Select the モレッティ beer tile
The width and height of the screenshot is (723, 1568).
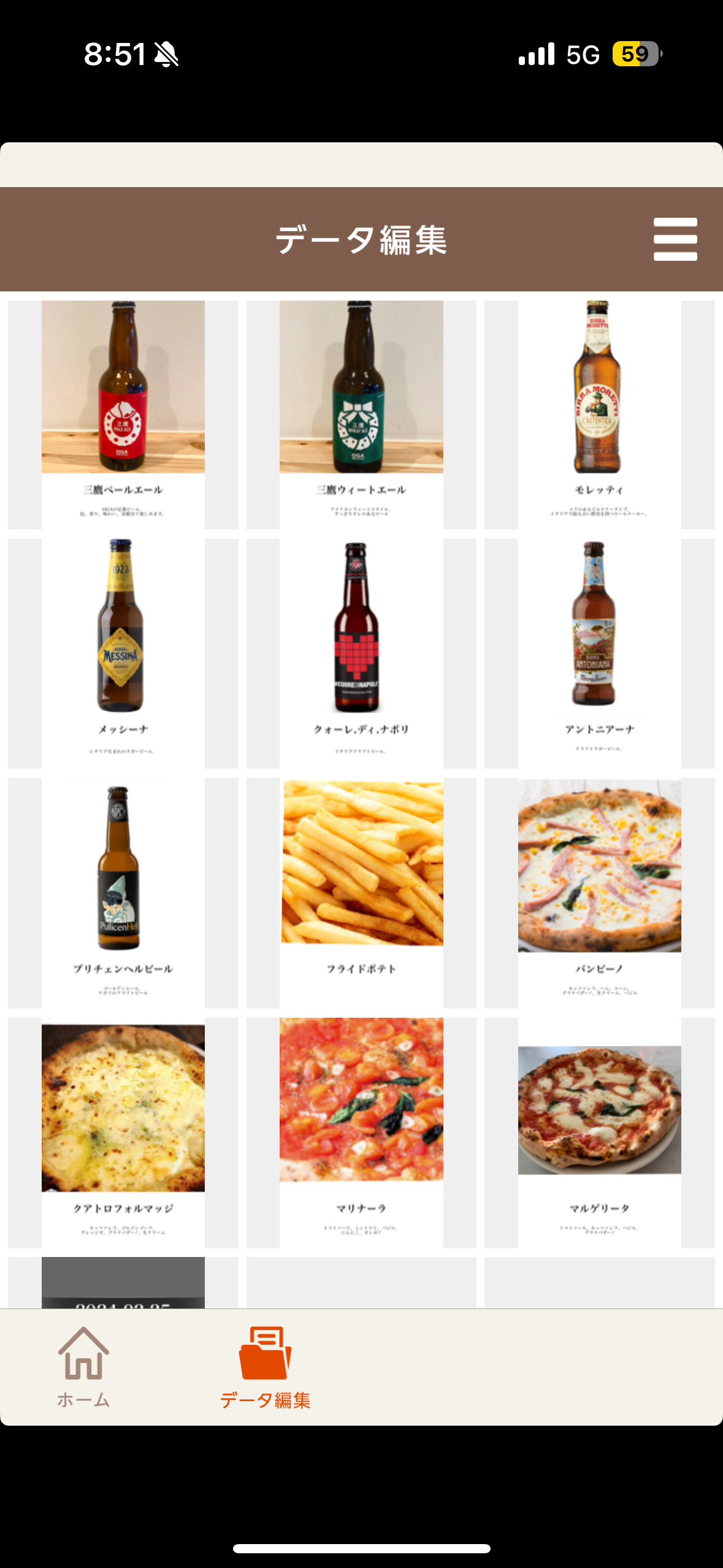[599, 414]
